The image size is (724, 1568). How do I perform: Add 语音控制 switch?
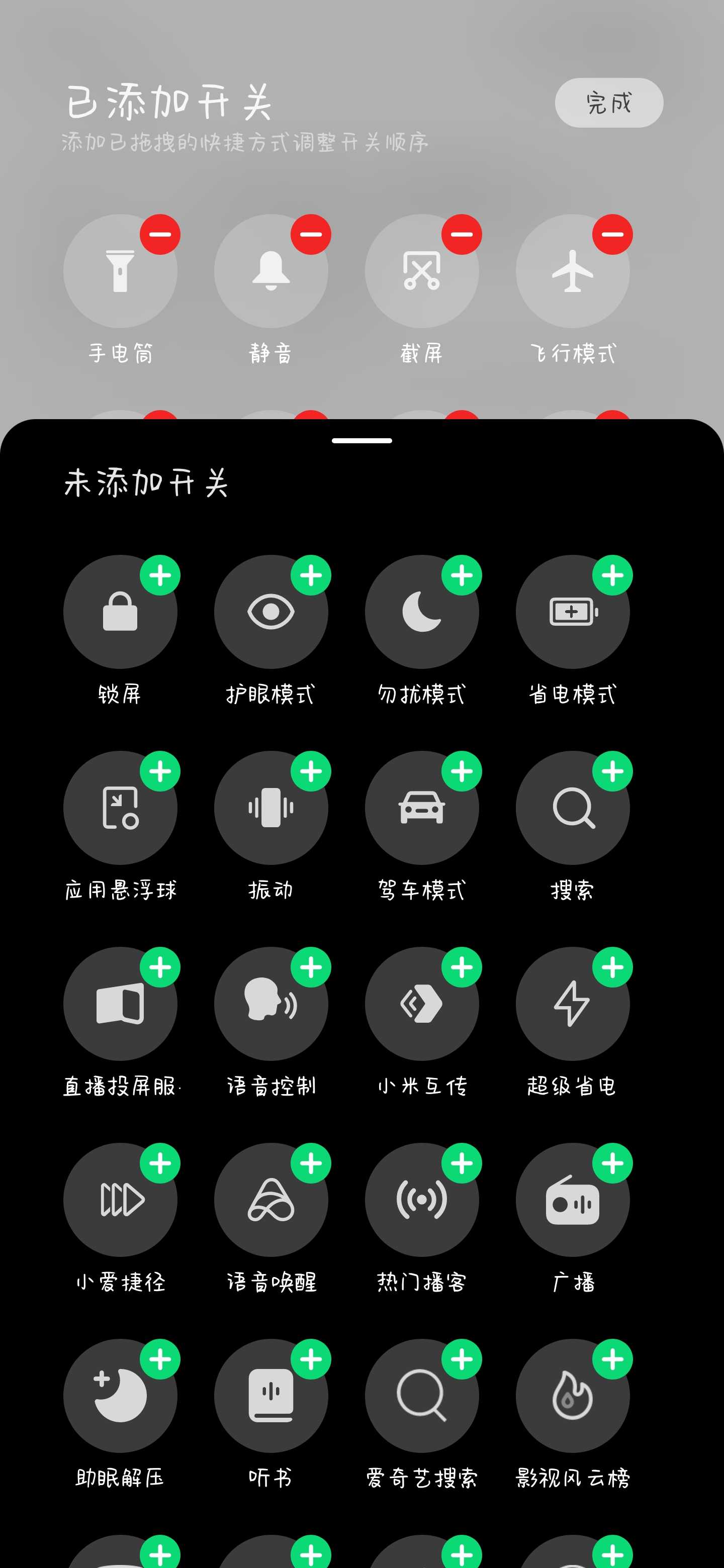coord(311,967)
